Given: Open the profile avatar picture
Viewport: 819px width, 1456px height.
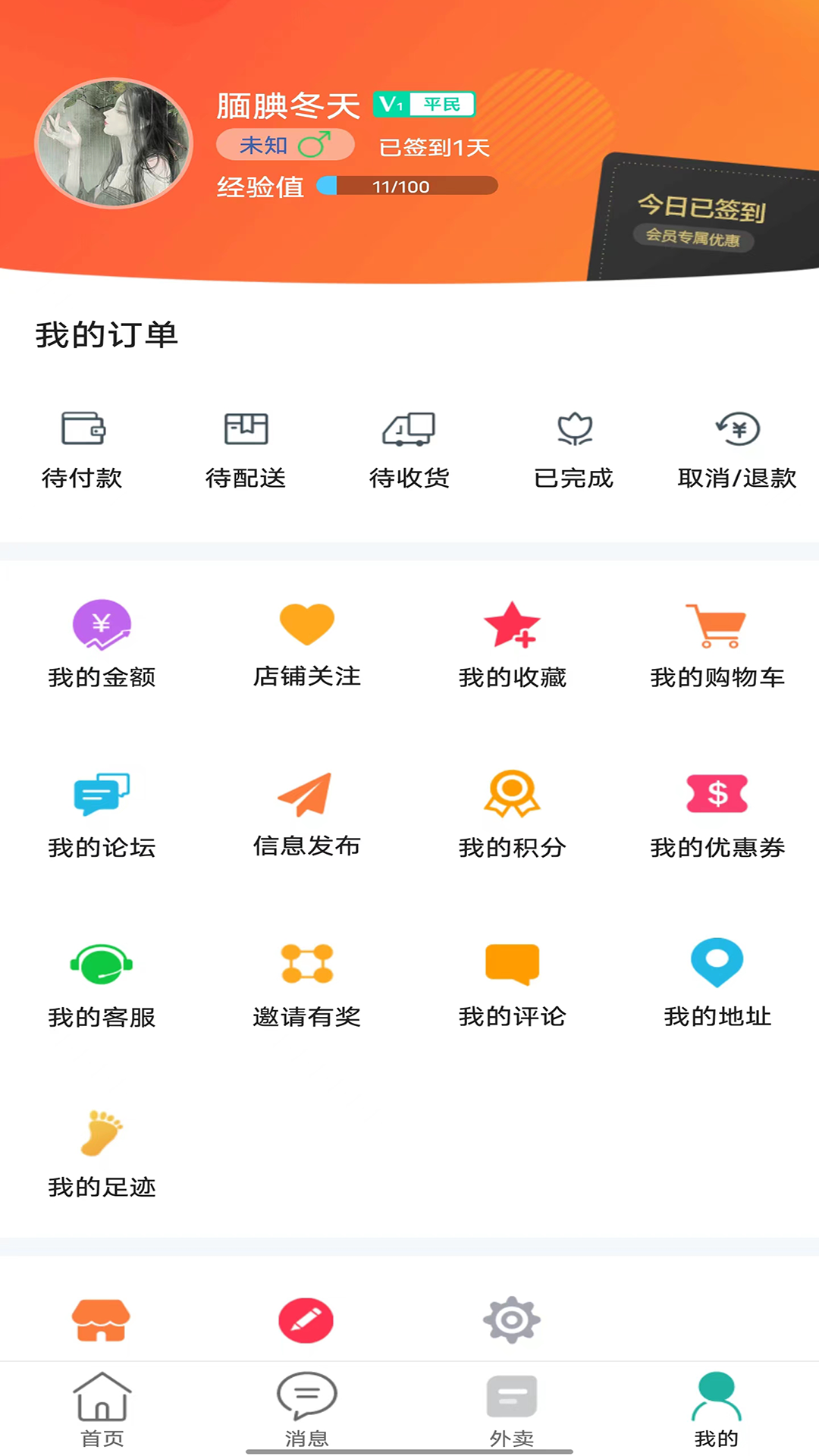Looking at the screenshot, I should point(114,143).
